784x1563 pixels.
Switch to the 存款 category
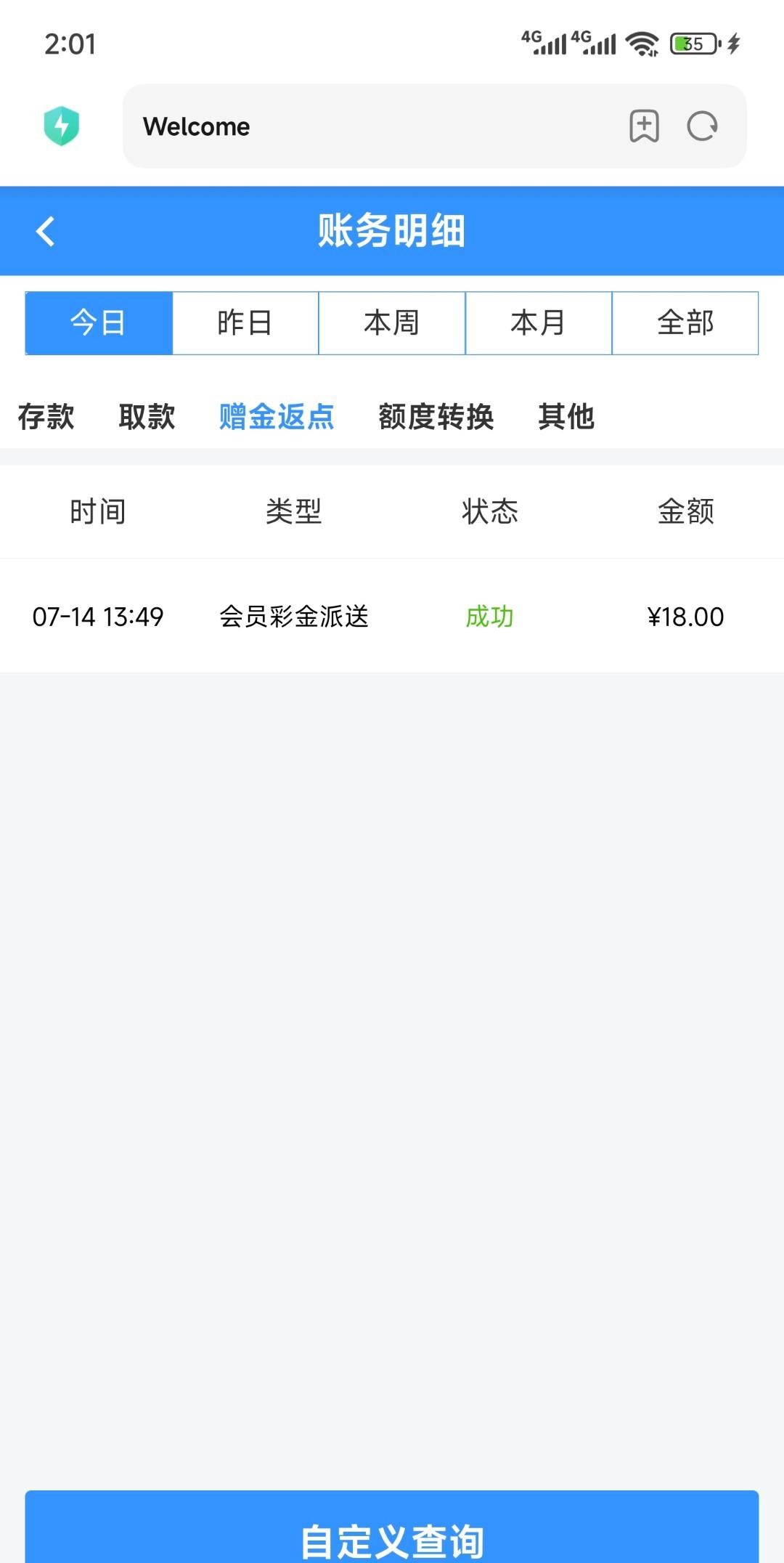click(x=46, y=417)
